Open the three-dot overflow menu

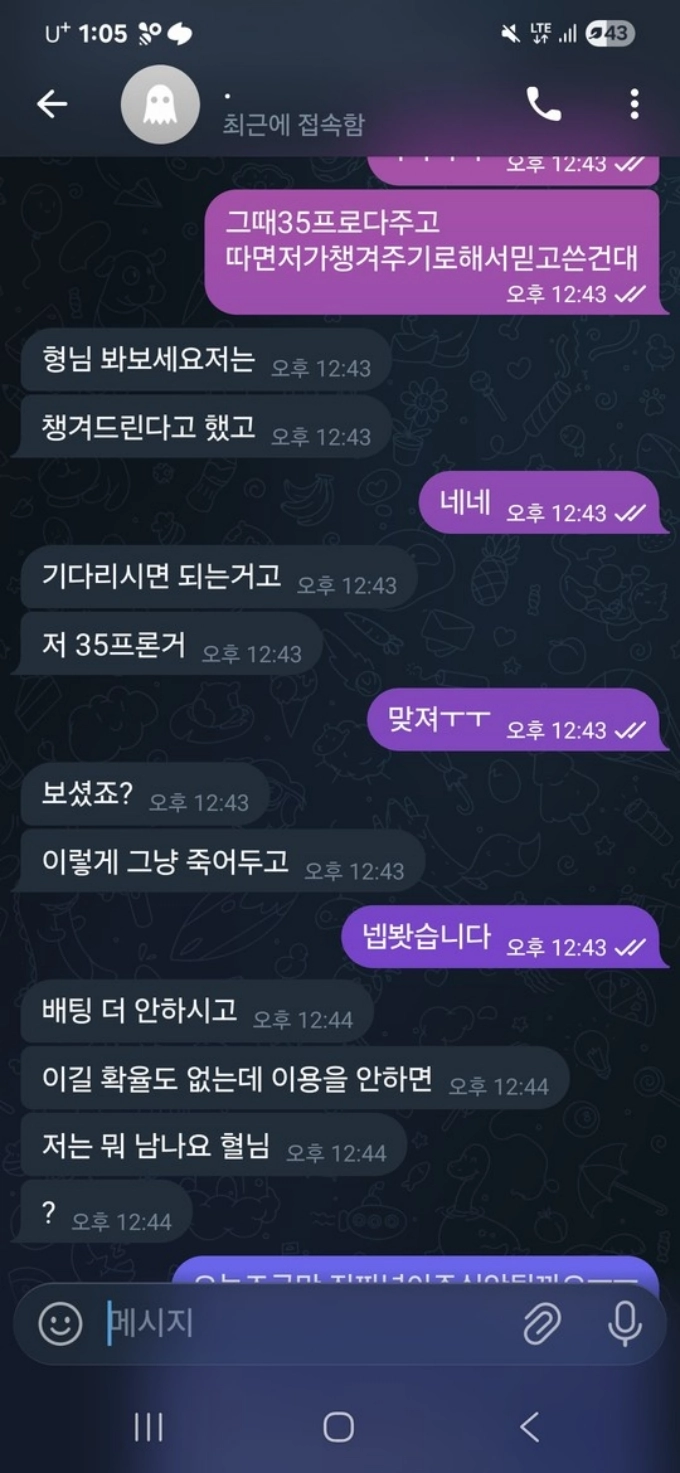click(634, 104)
